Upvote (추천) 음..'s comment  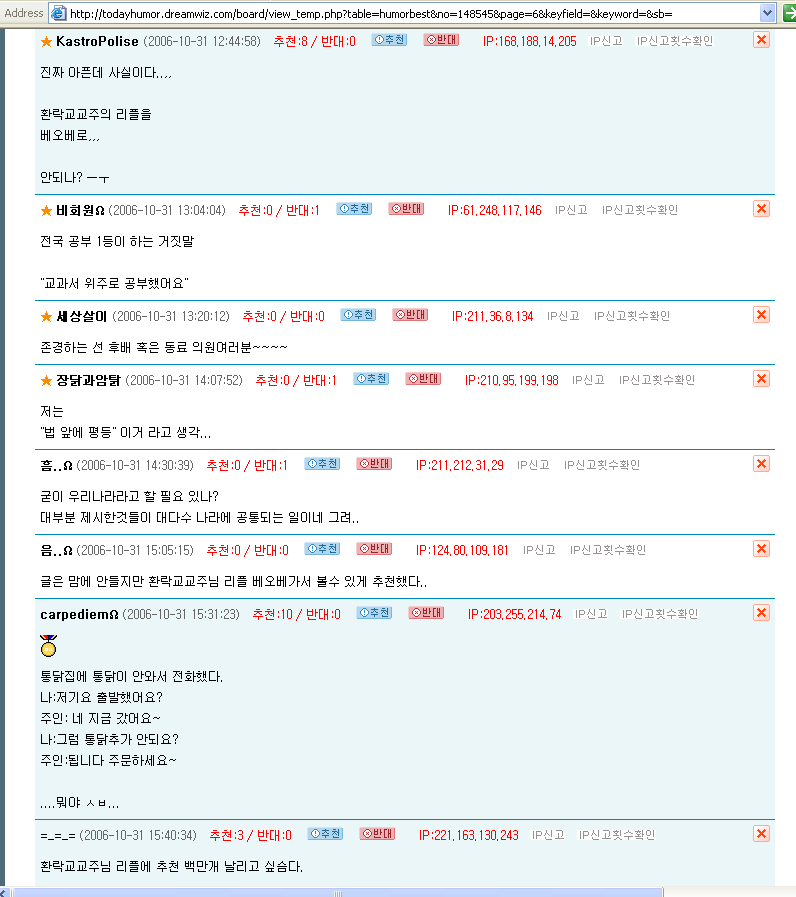click(x=322, y=549)
